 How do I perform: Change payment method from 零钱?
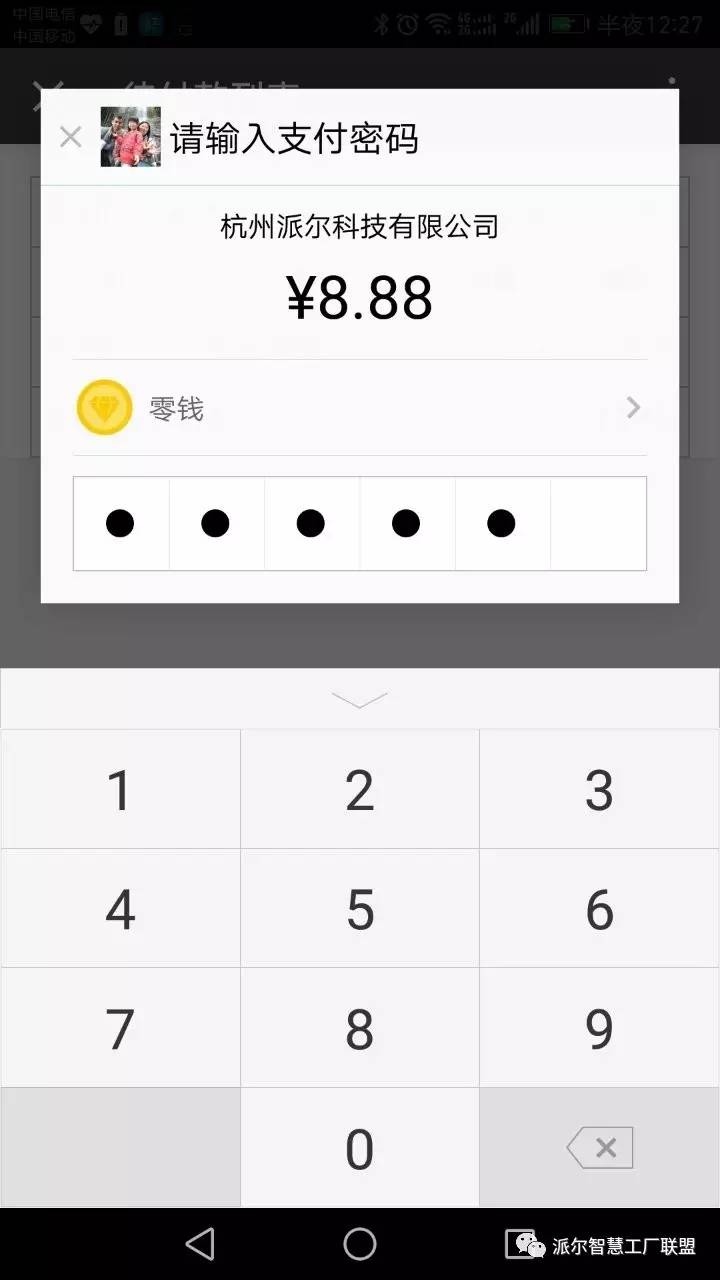pyautogui.click(x=360, y=408)
